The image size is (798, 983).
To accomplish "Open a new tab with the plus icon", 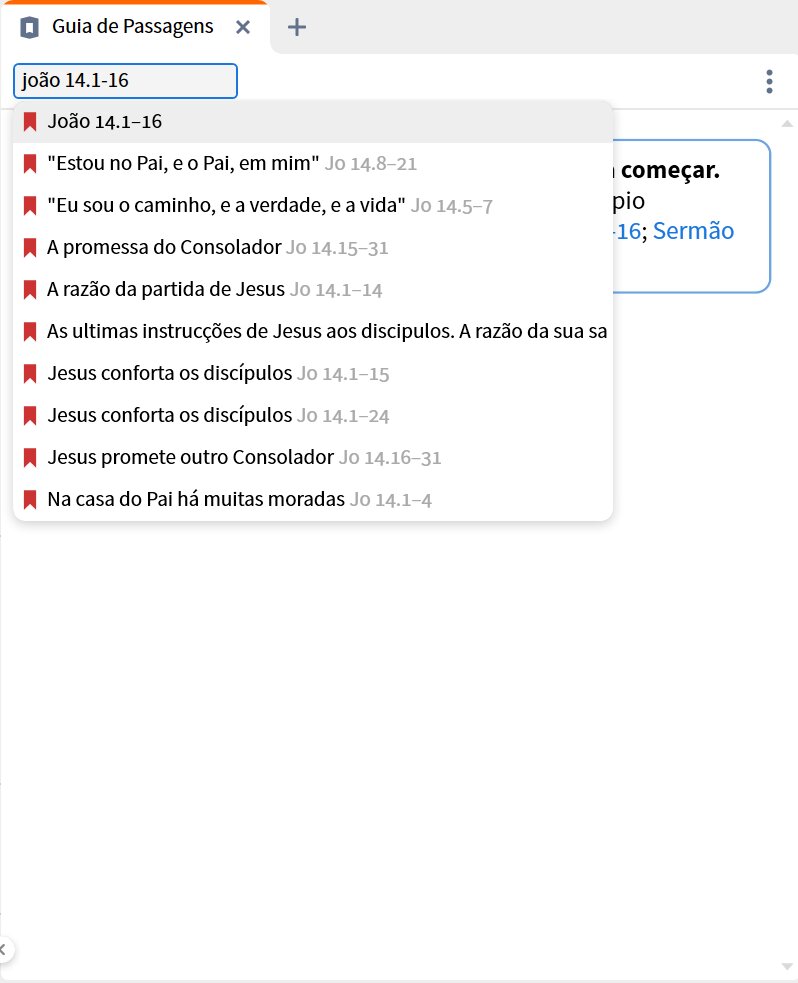I will click(296, 27).
